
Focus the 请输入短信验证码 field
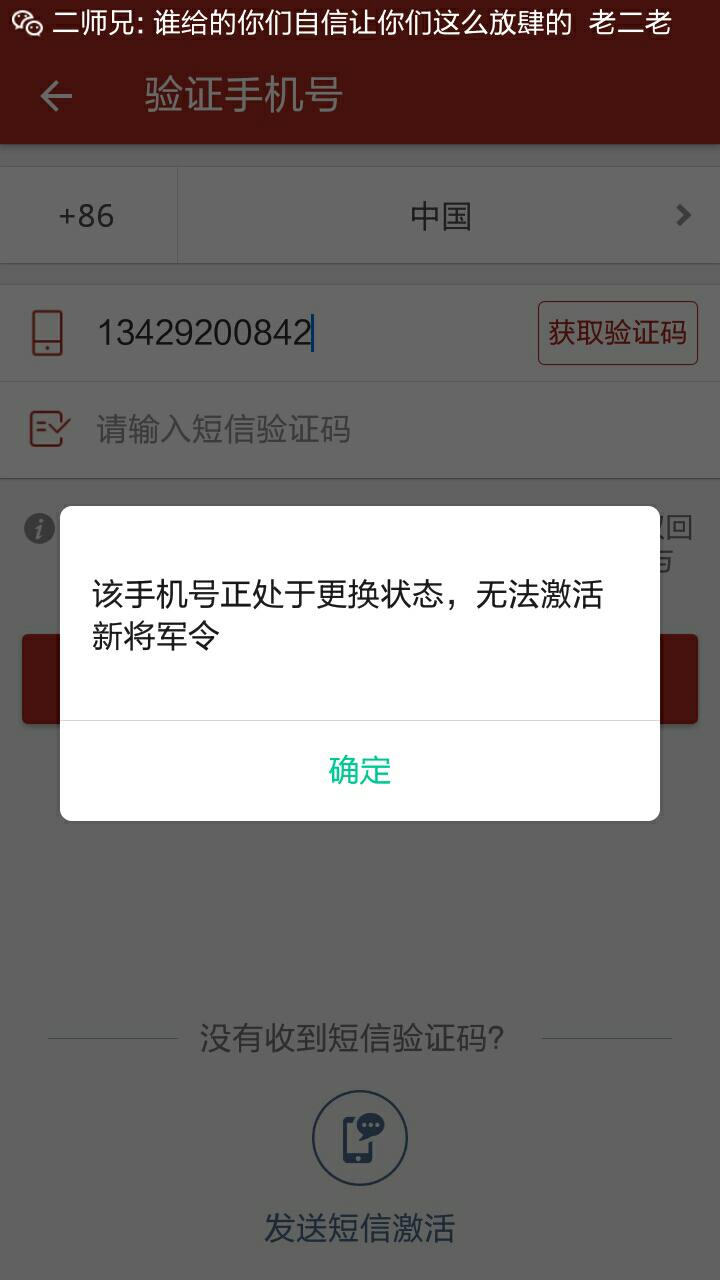(360, 430)
